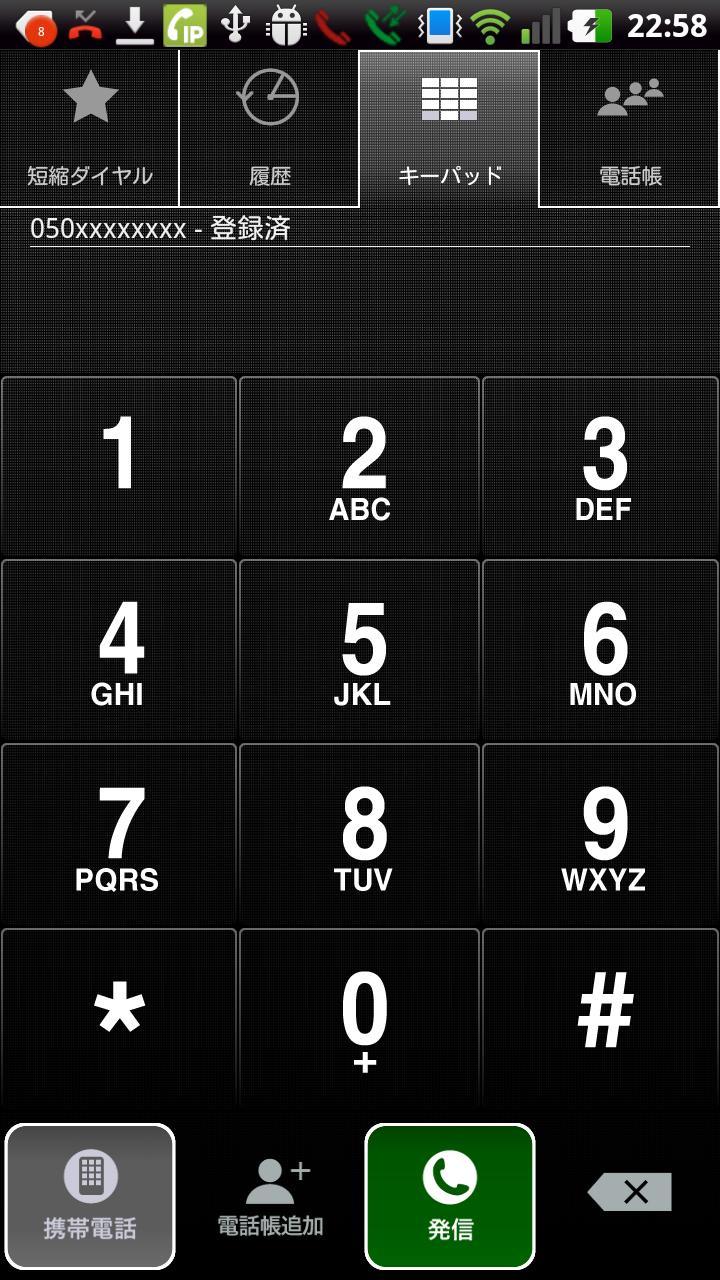The width and height of the screenshot is (720, 1280).
Task: Enter 0 plus key
Action: [360, 1015]
